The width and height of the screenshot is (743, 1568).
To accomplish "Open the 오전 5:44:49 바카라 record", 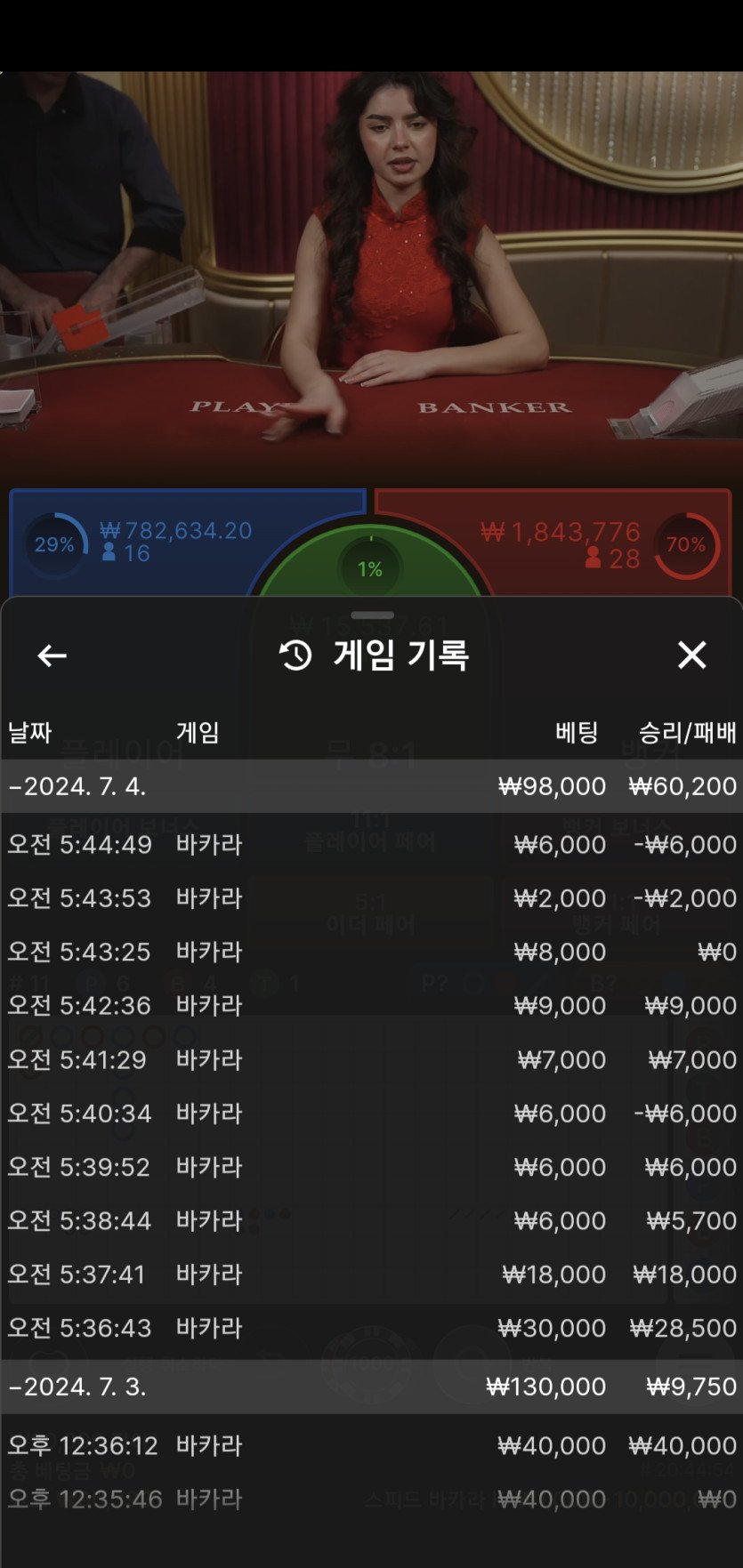I will [x=371, y=844].
